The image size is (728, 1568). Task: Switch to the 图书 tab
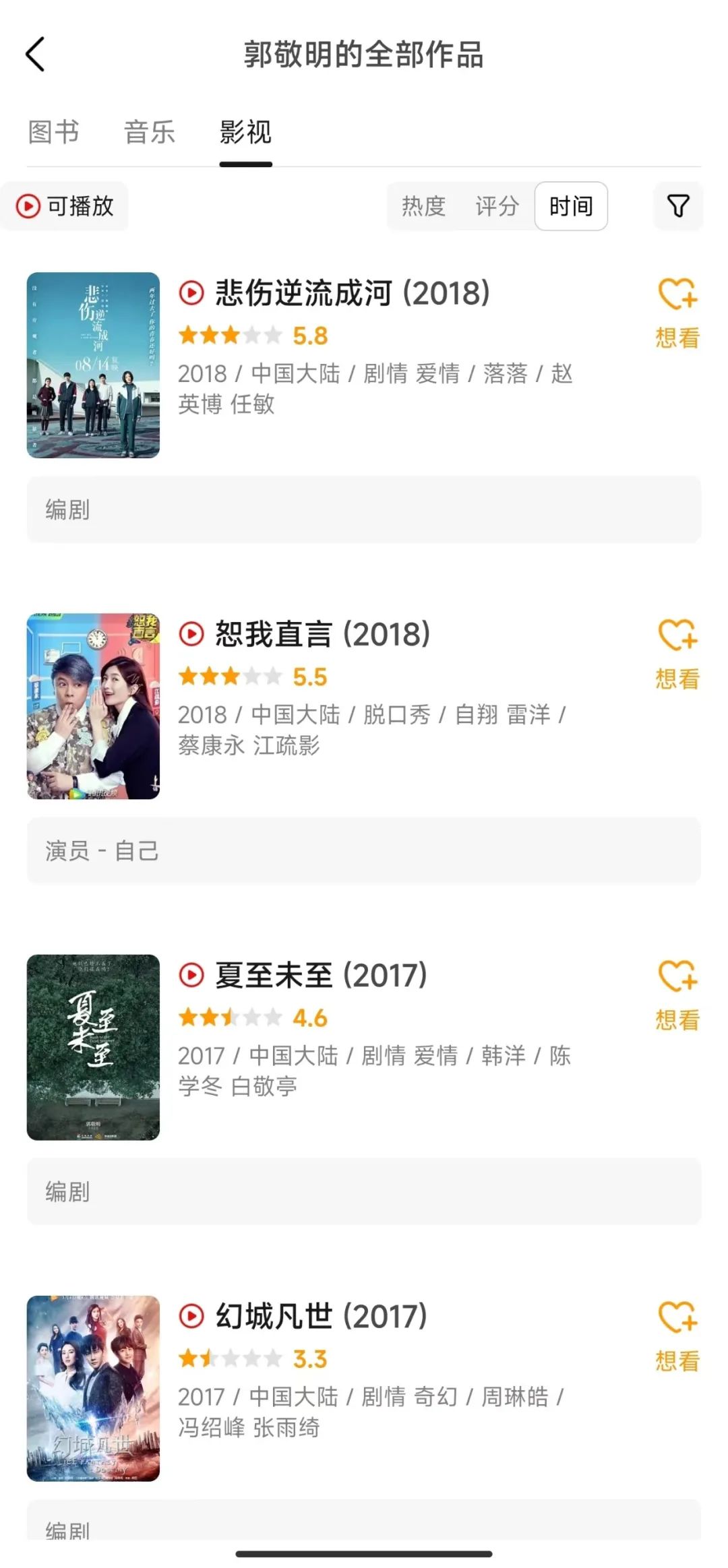(x=54, y=132)
